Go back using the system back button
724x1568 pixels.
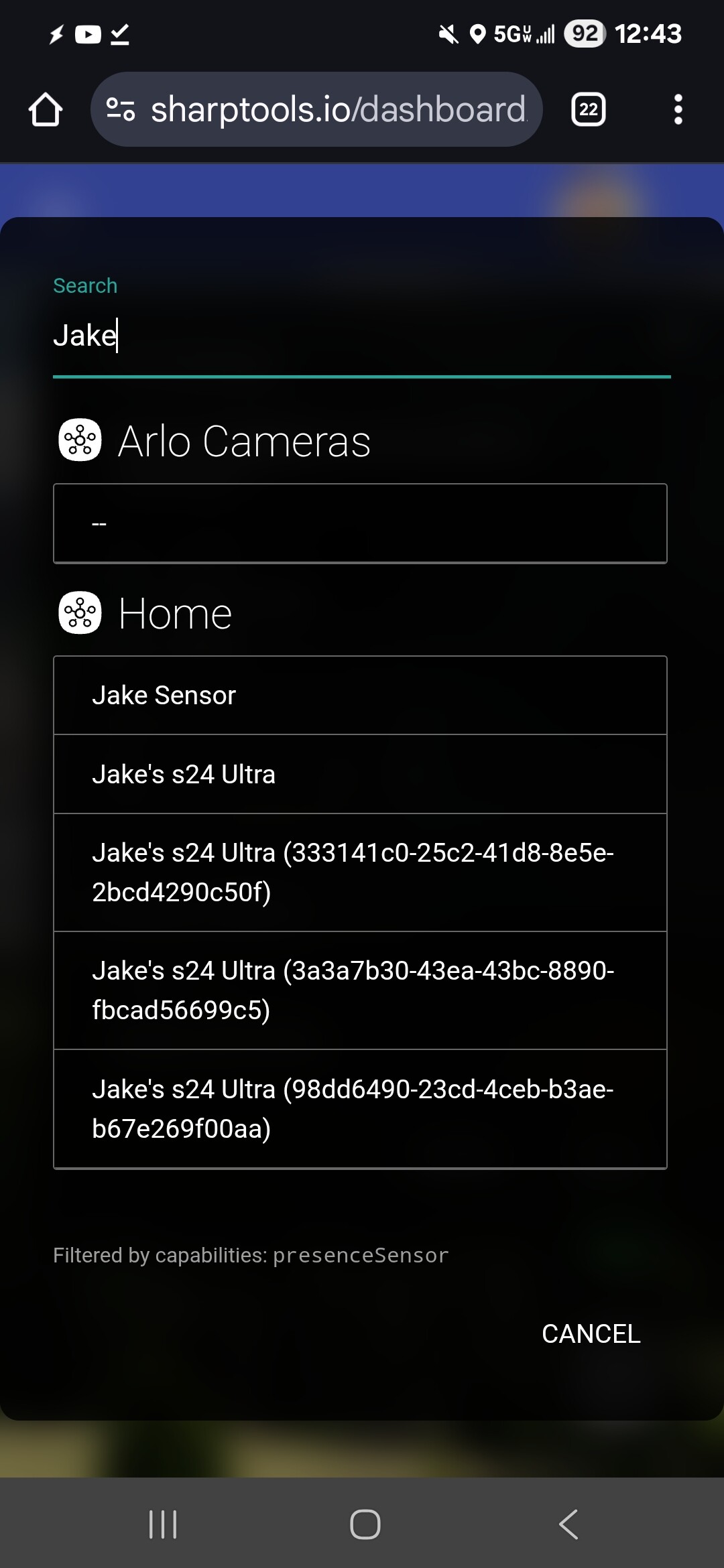click(x=568, y=1524)
